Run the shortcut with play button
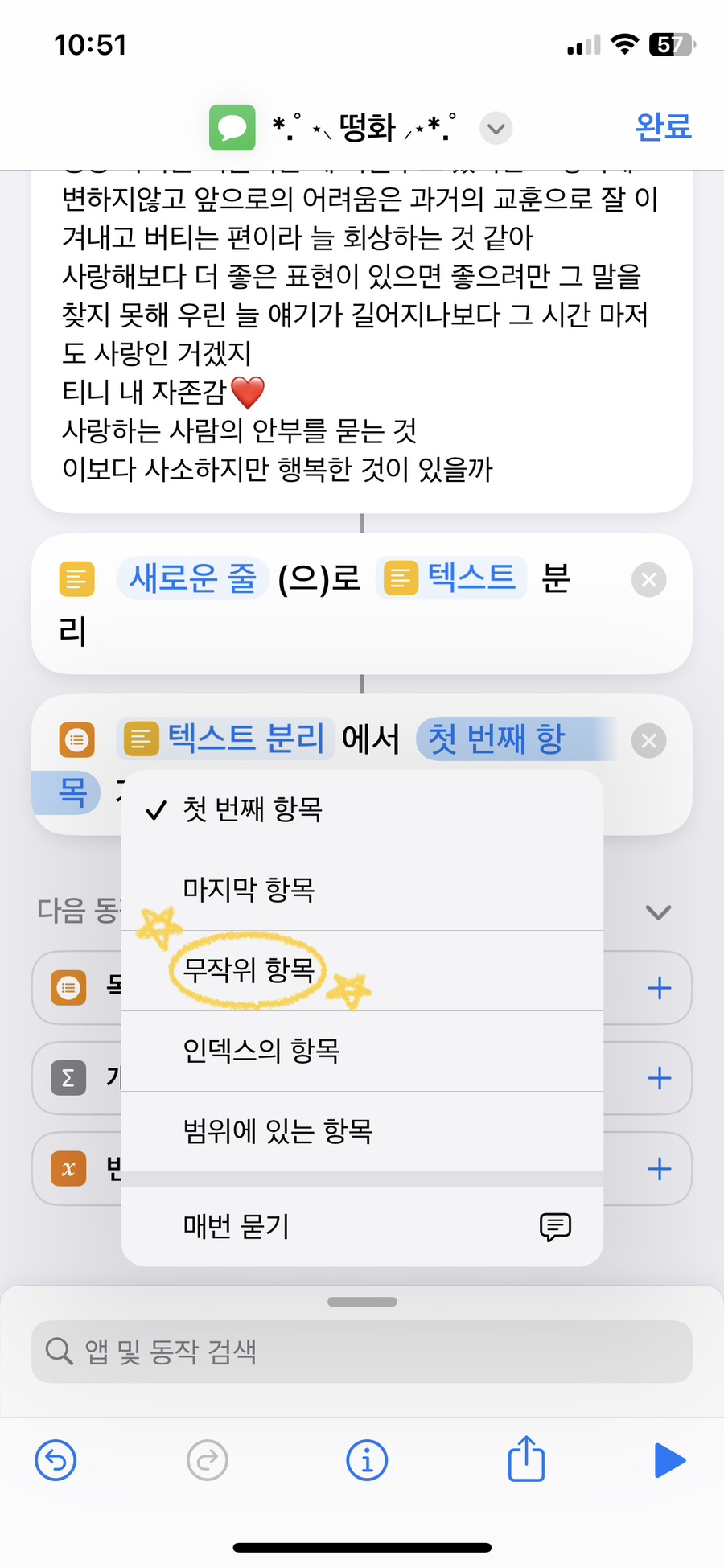The width and height of the screenshot is (724, 1568). [x=668, y=1460]
